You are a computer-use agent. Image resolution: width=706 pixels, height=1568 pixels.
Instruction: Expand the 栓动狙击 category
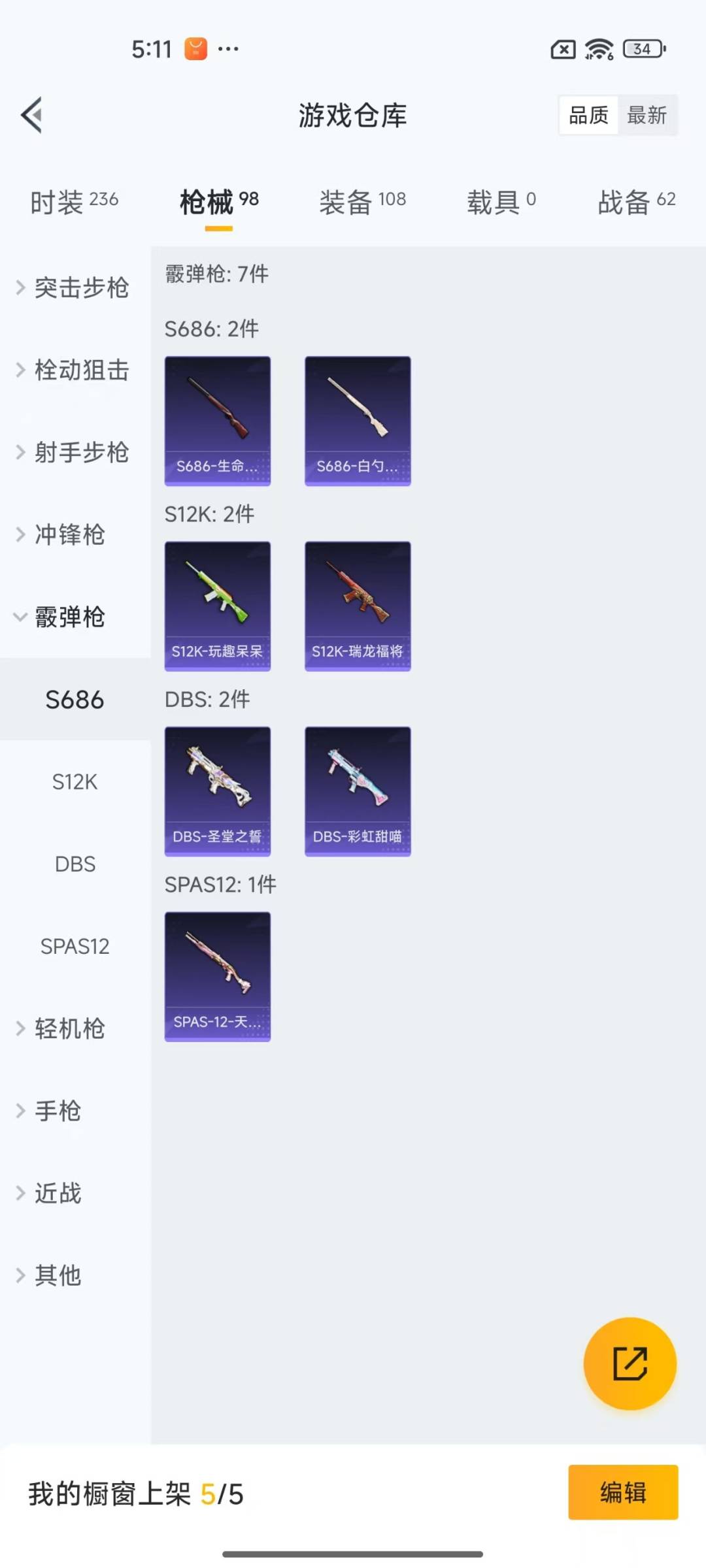coord(73,370)
